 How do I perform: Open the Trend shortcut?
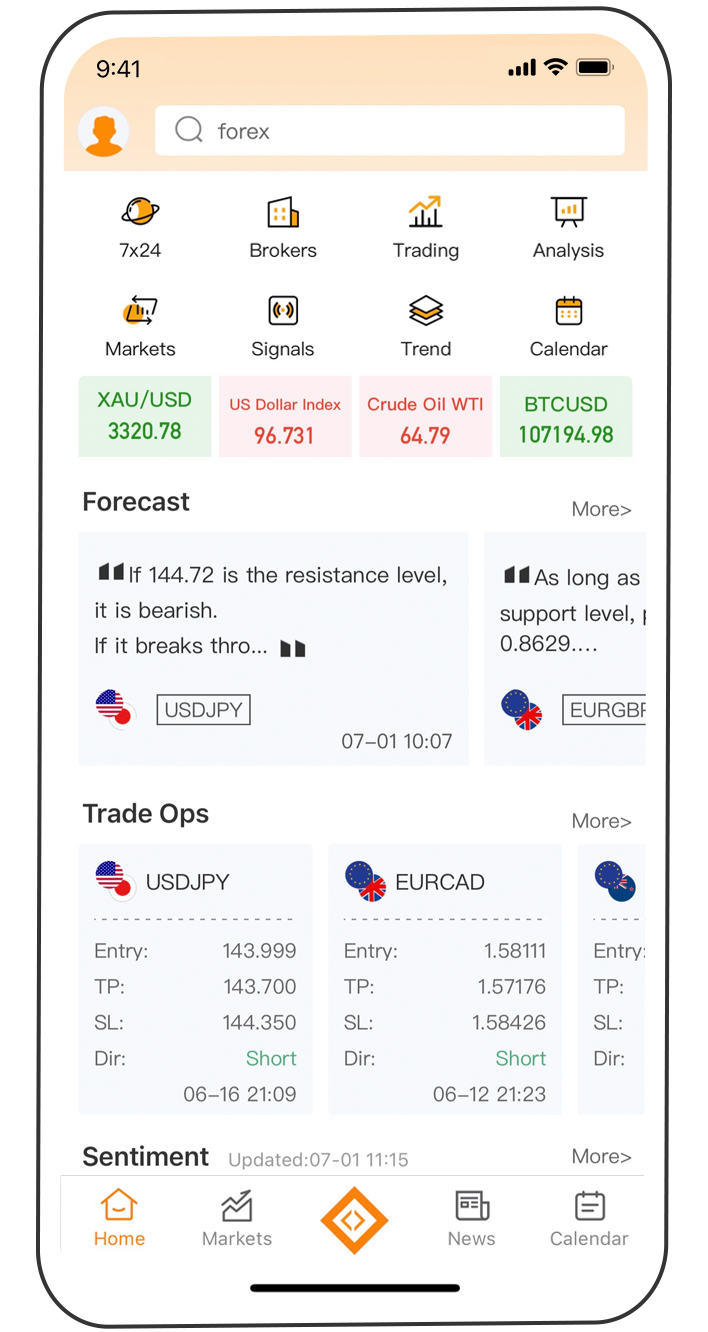point(426,327)
